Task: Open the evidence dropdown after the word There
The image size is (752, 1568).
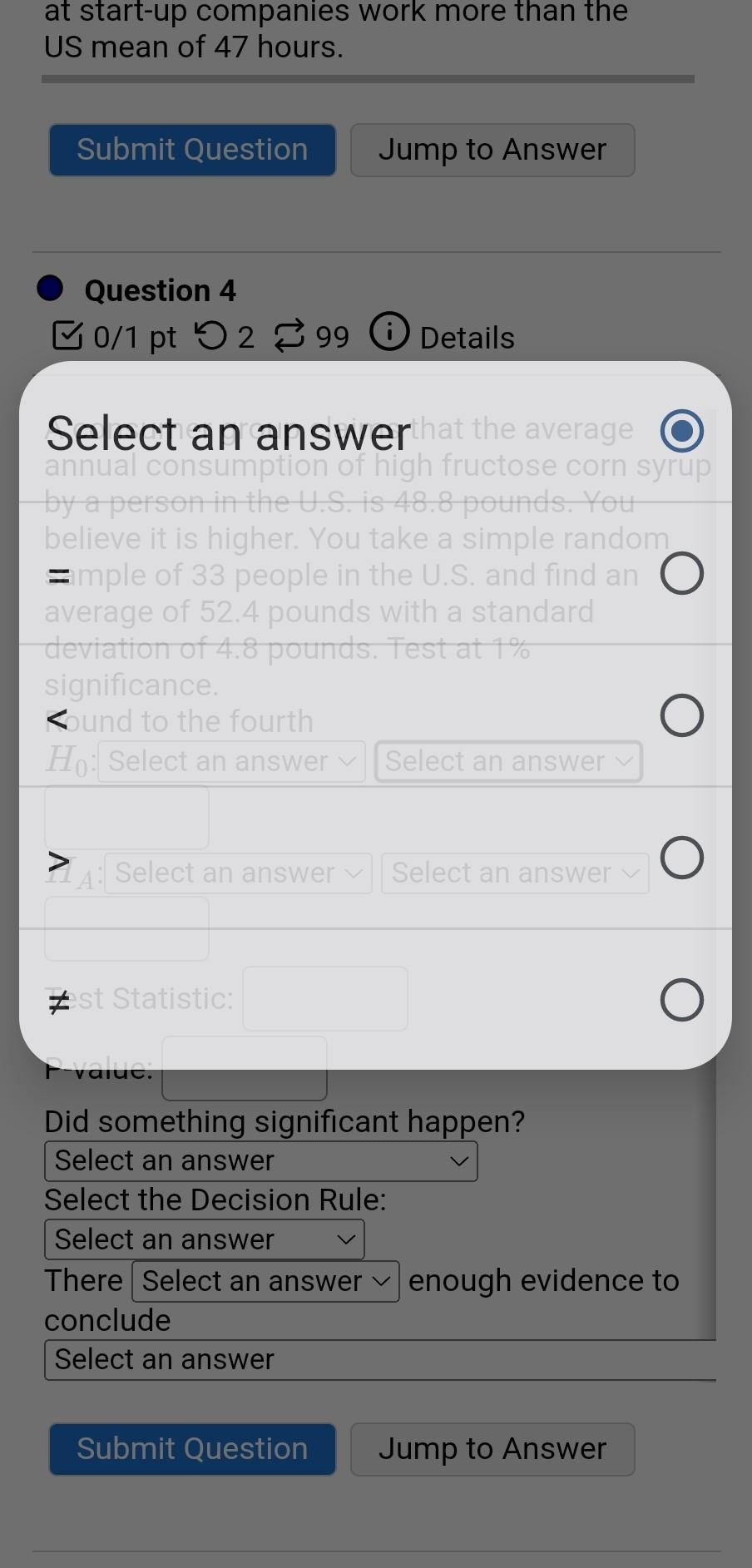Action: [x=265, y=1280]
